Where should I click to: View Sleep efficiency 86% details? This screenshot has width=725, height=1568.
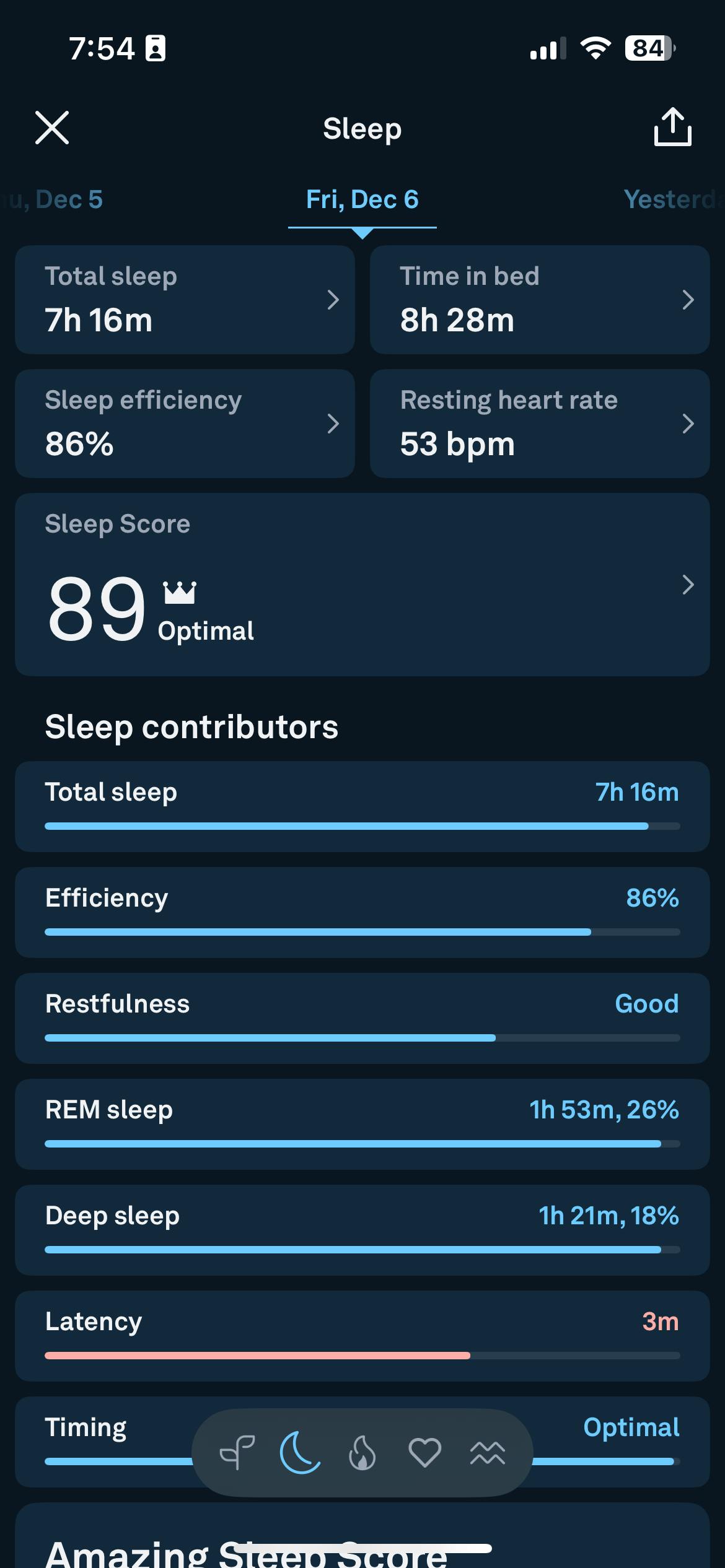tap(185, 424)
